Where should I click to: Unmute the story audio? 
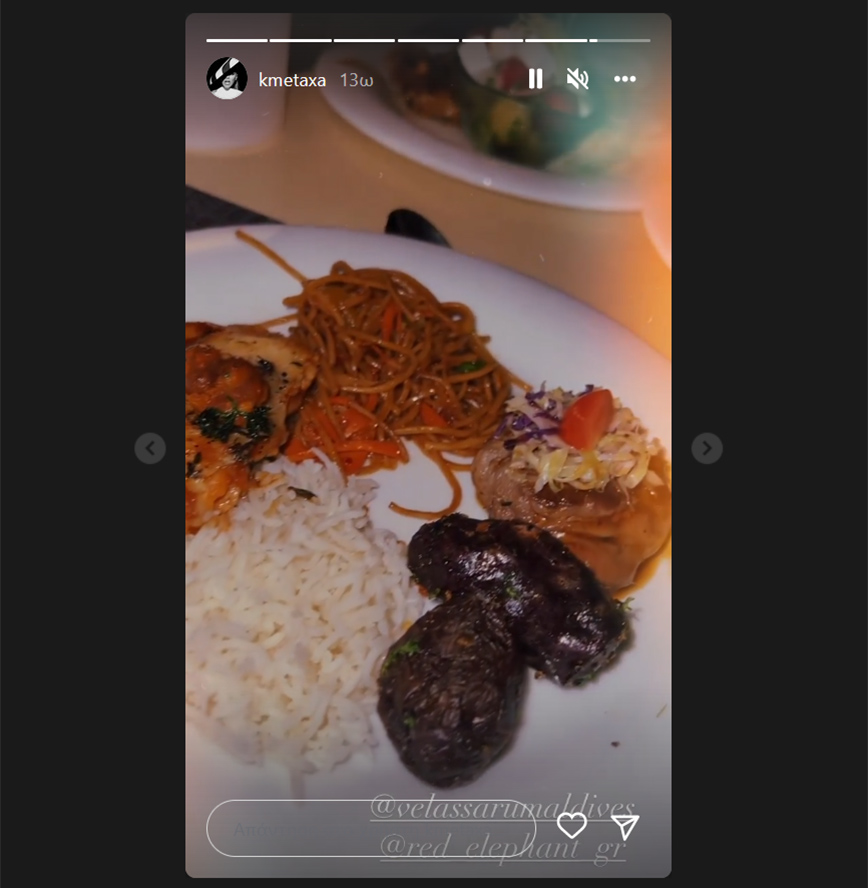578,79
